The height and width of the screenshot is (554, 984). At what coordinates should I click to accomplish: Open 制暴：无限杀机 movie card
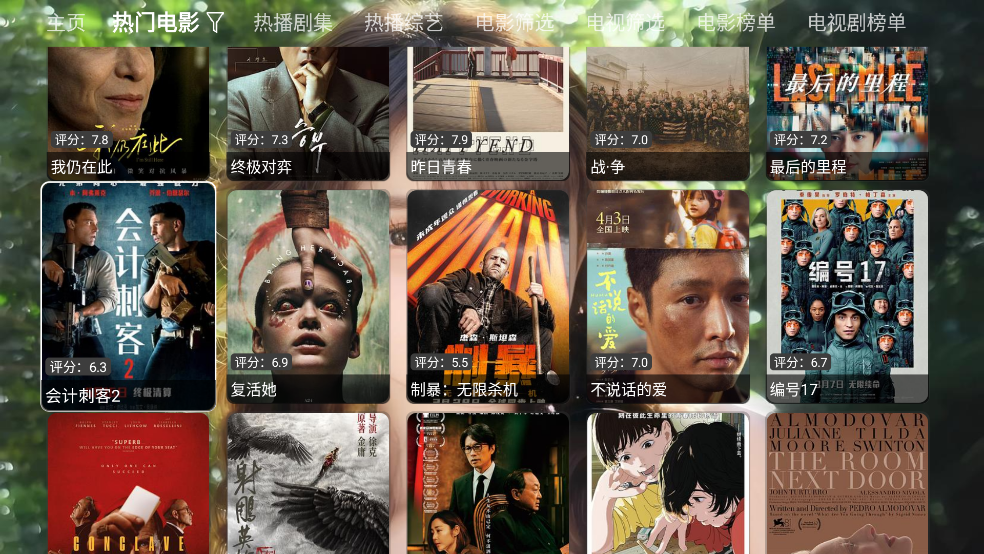(488, 296)
